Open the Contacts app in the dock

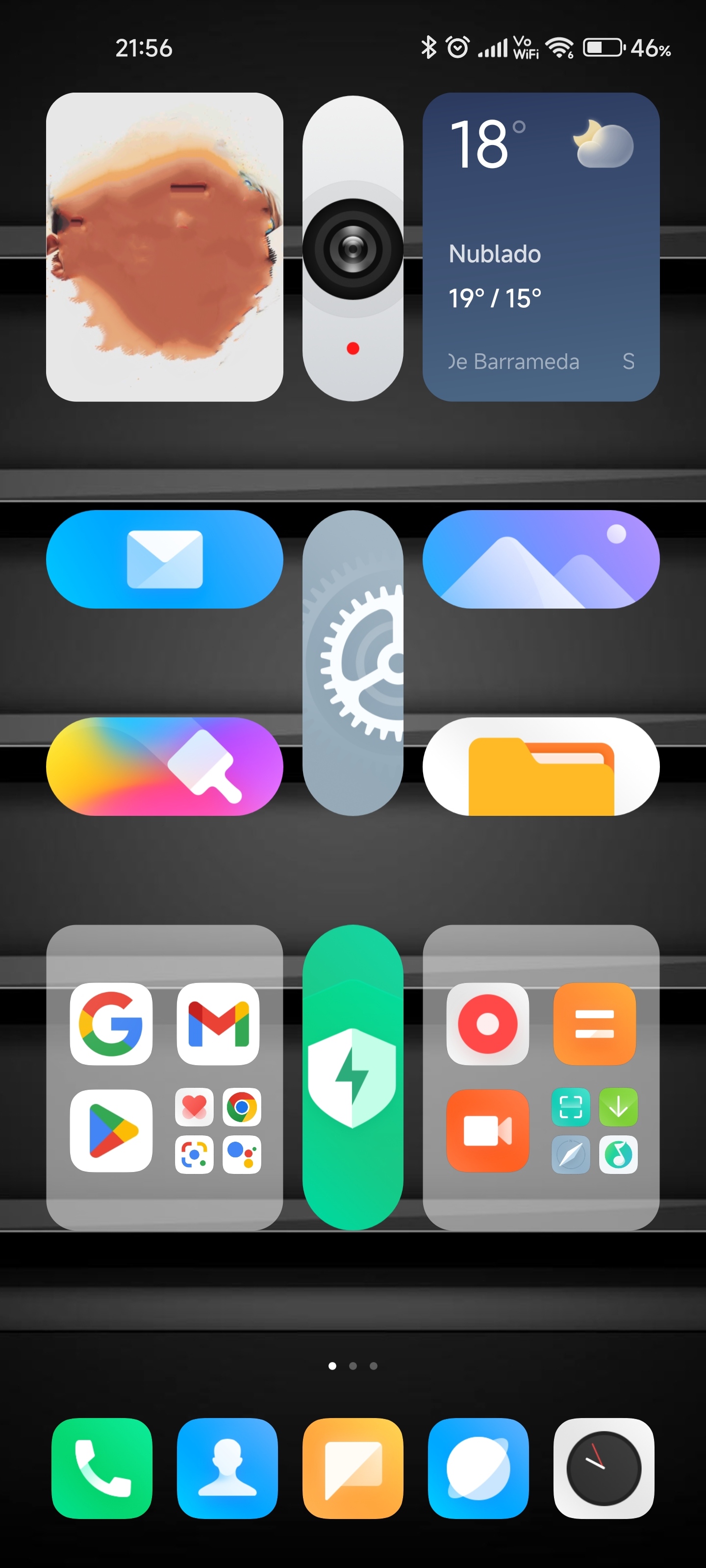(x=227, y=1468)
